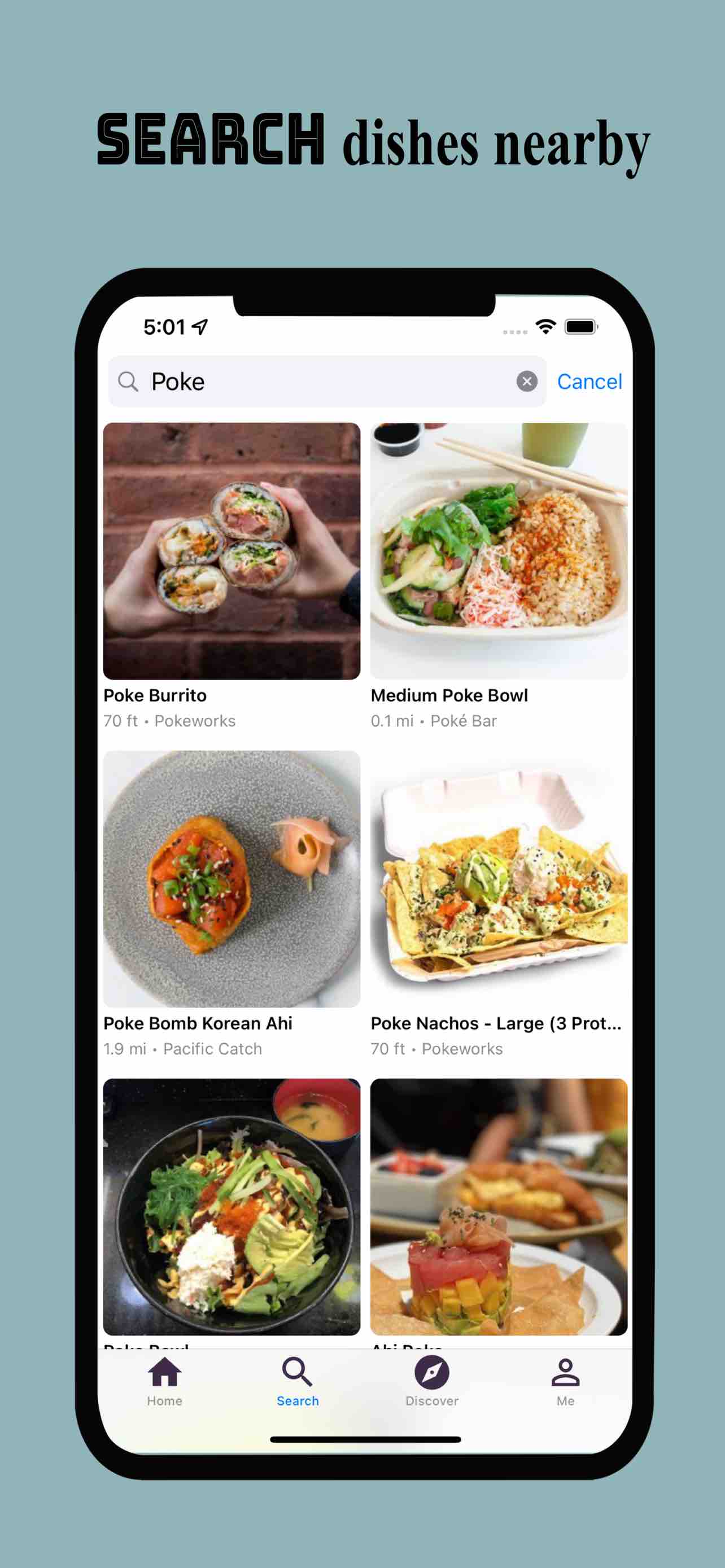
Task: Click the magnifying glass inside the search field
Action: (x=128, y=382)
